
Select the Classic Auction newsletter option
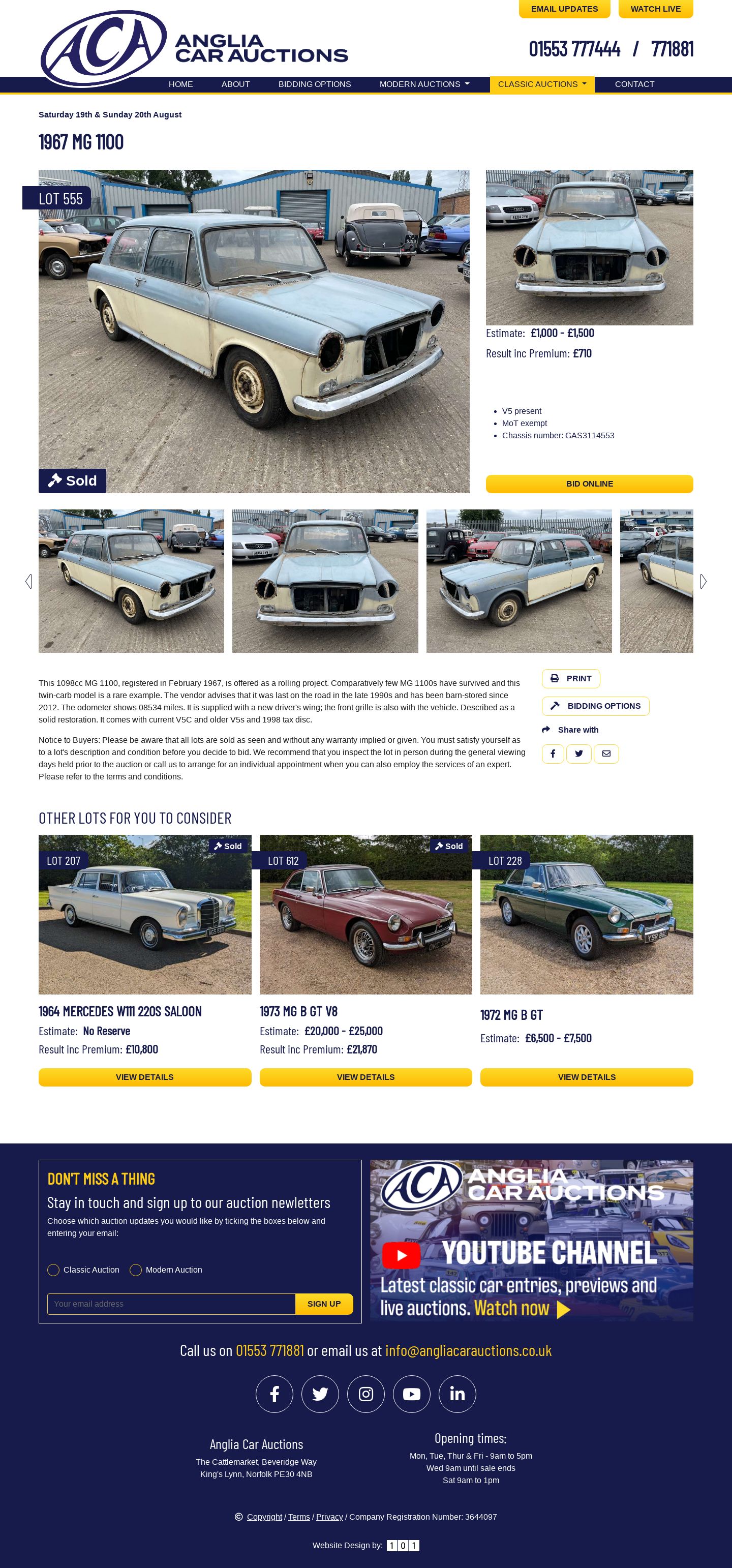pos(53,1270)
